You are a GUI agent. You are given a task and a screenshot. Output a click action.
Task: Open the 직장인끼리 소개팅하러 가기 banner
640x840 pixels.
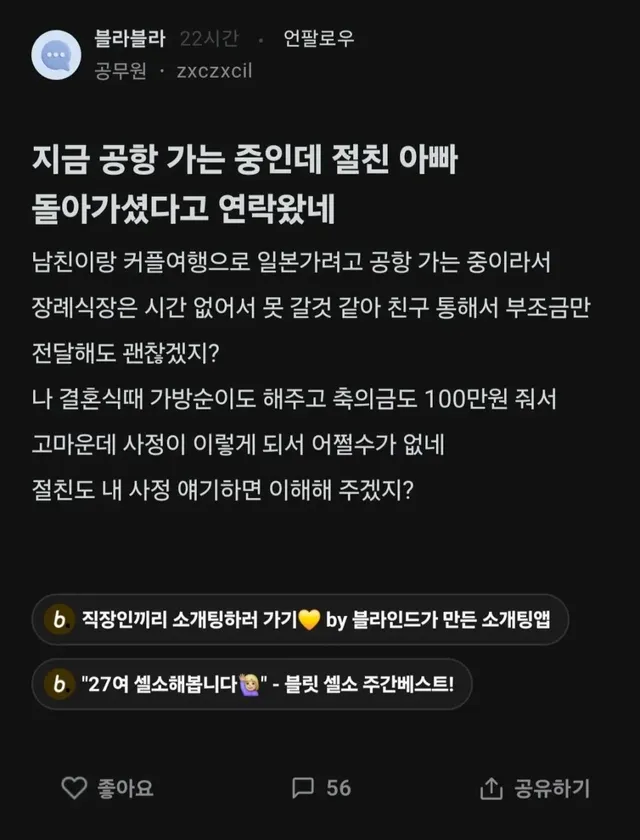click(300, 620)
